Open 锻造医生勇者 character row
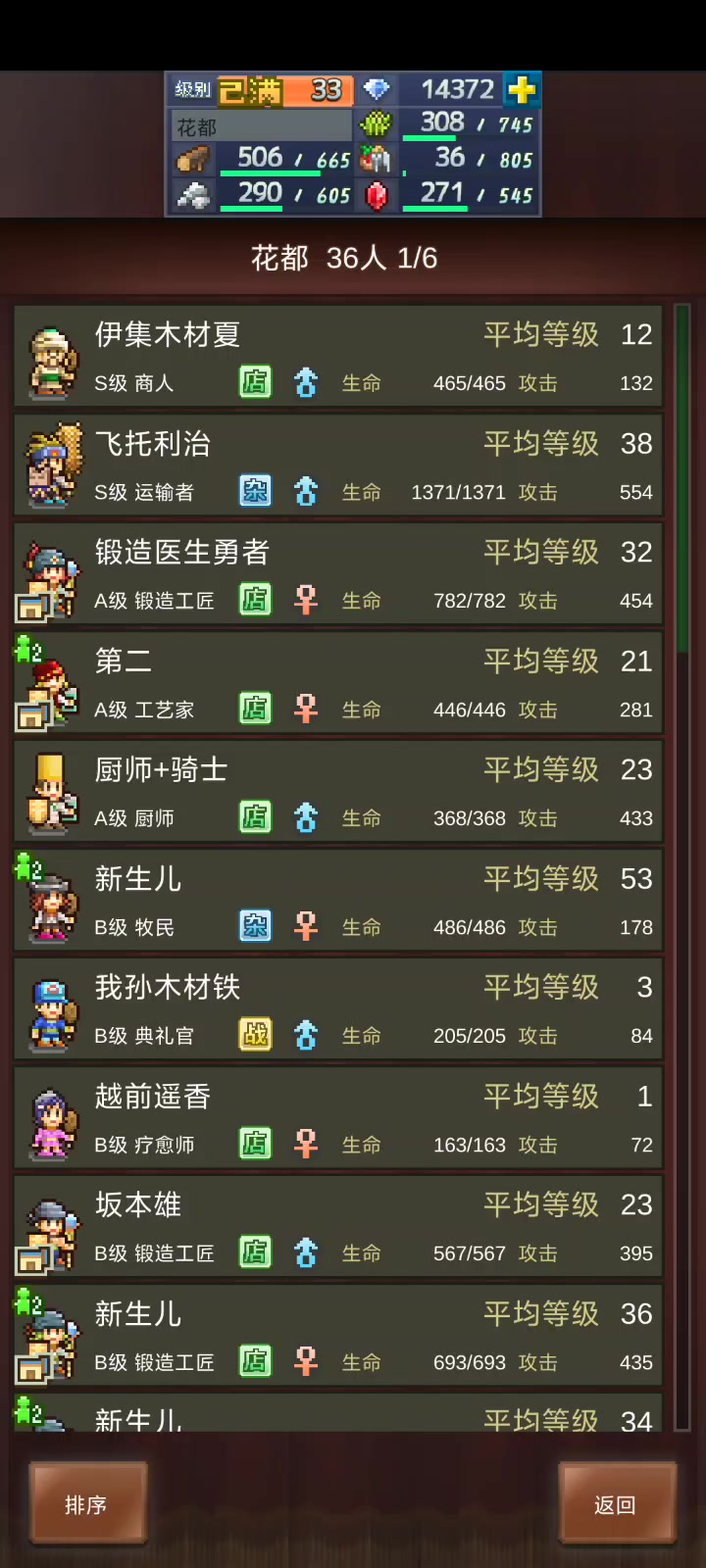Viewport: 706px width, 1568px height. [x=338, y=573]
